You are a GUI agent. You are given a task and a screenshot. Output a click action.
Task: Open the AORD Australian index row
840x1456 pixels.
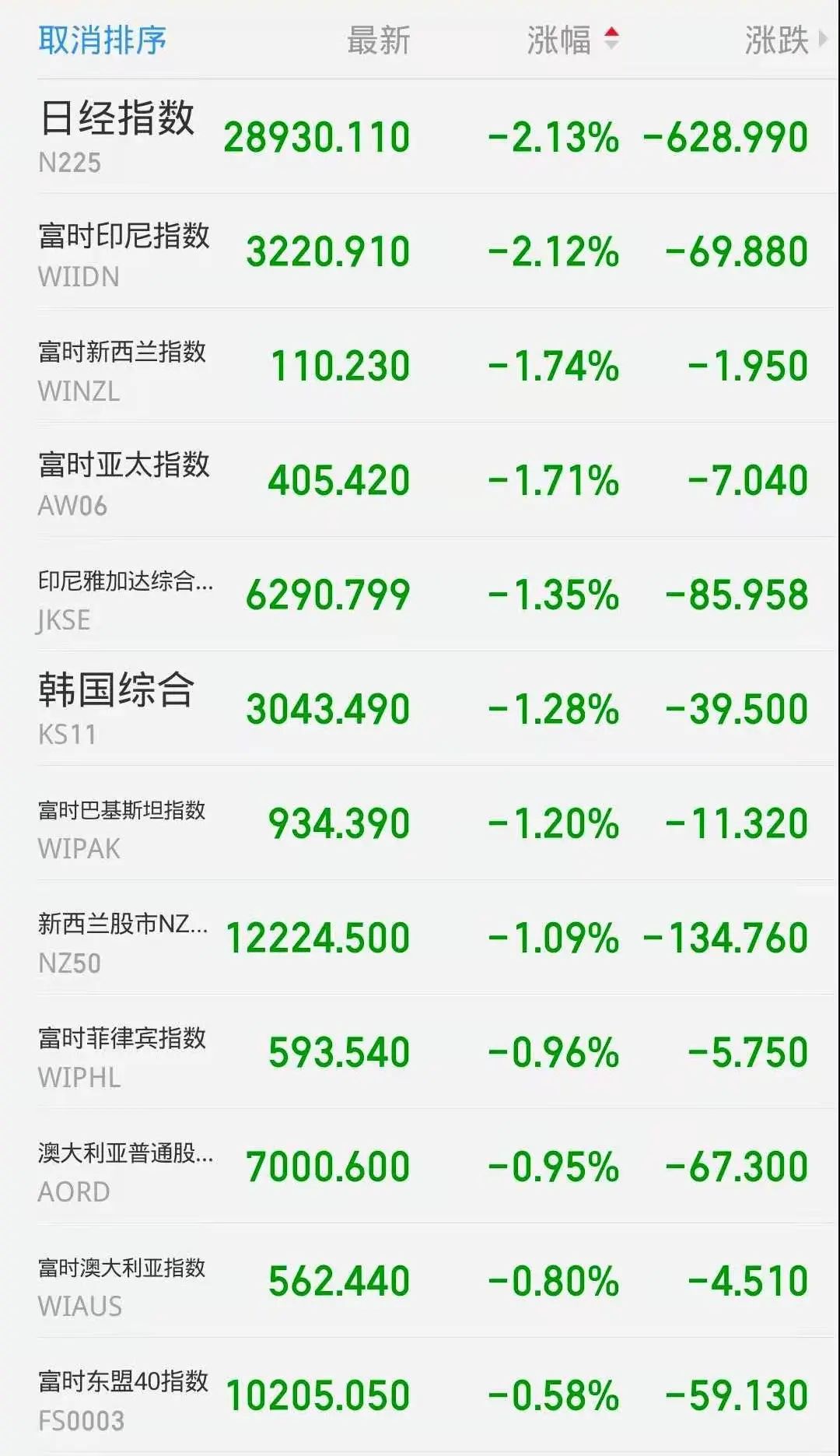(x=437, y=1167)
